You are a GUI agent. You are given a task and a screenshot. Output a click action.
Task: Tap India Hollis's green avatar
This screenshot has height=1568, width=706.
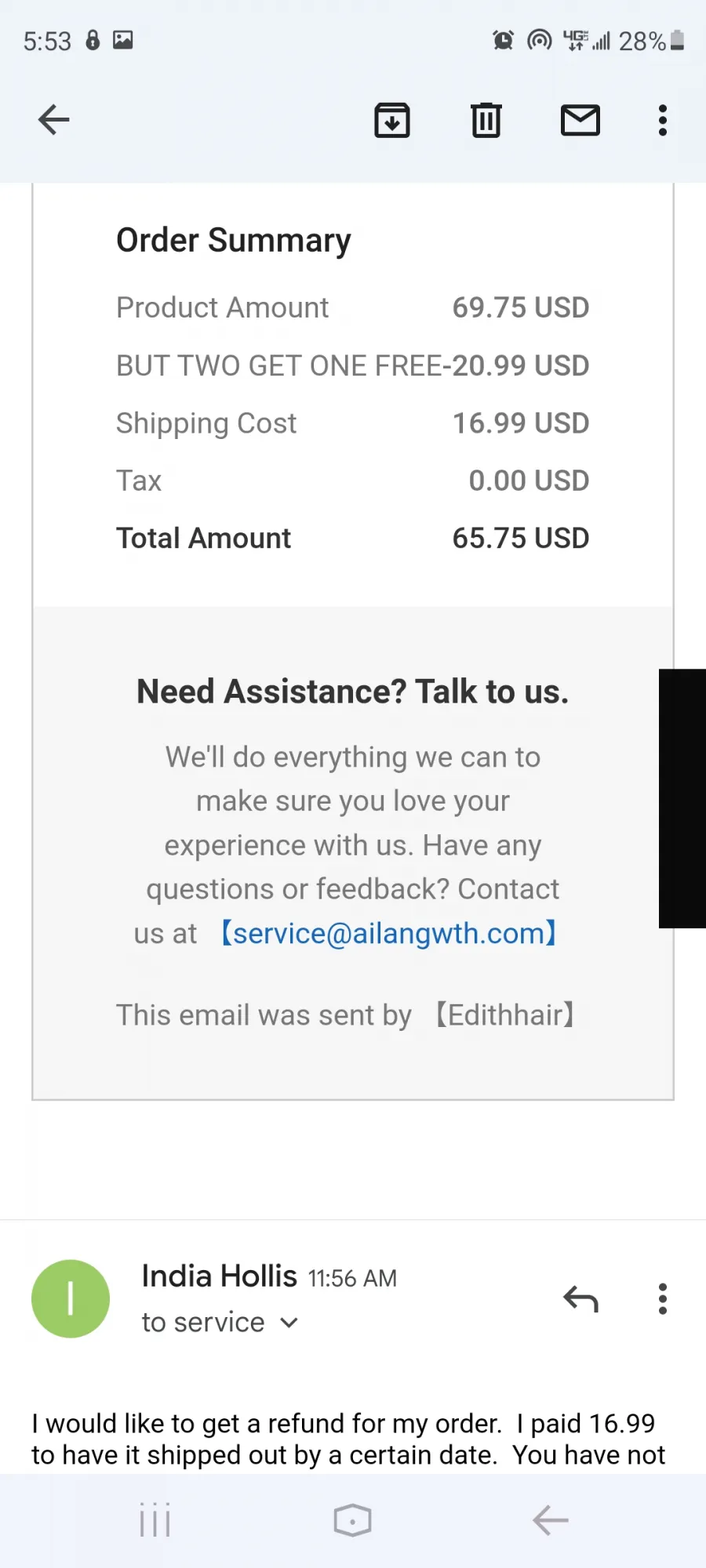point(71,1299)
